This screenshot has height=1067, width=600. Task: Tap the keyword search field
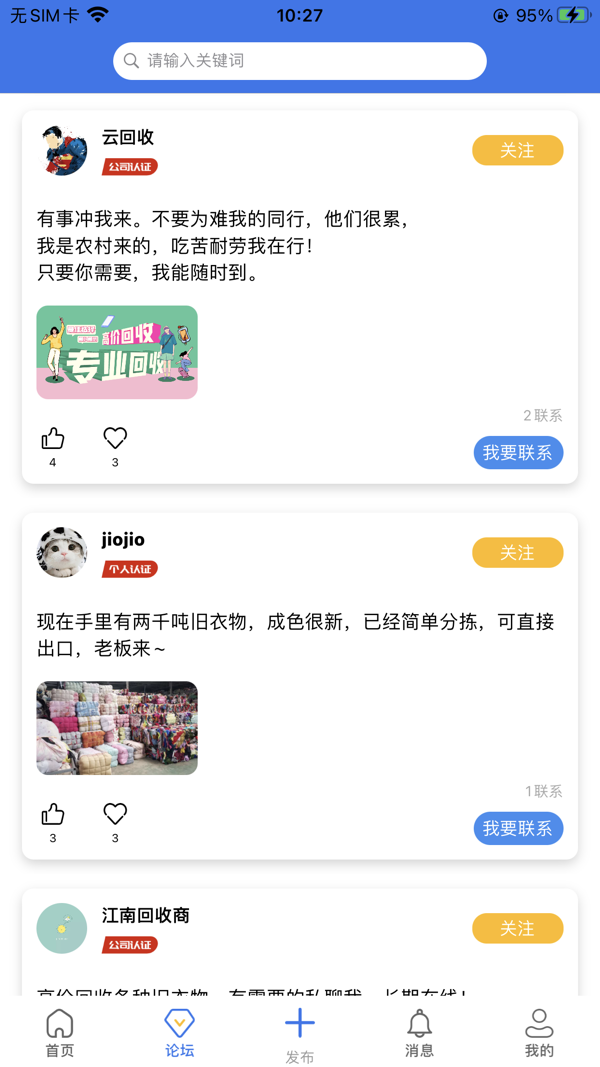tap(300, 61)
